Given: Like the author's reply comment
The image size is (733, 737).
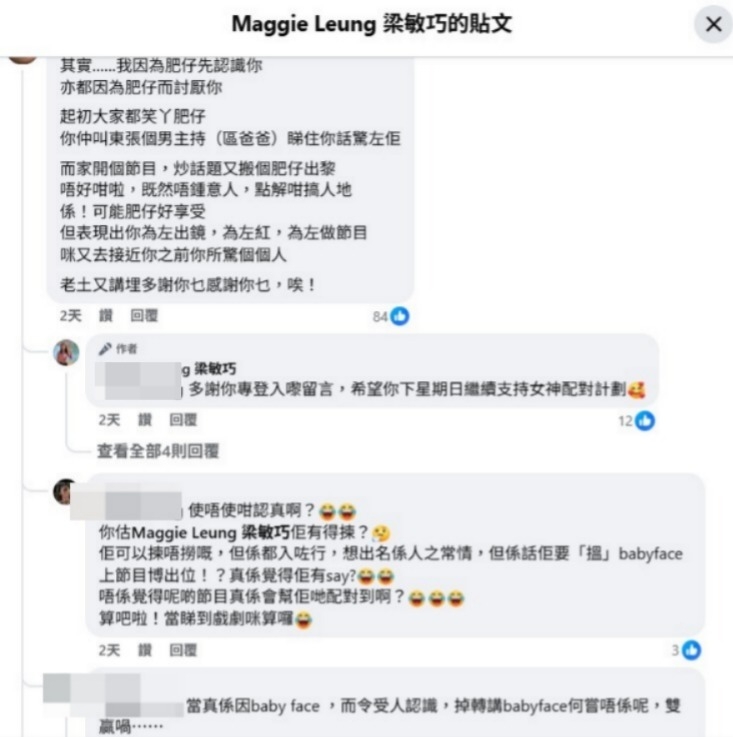Looking at the screenshot, I should click(145, 420).
